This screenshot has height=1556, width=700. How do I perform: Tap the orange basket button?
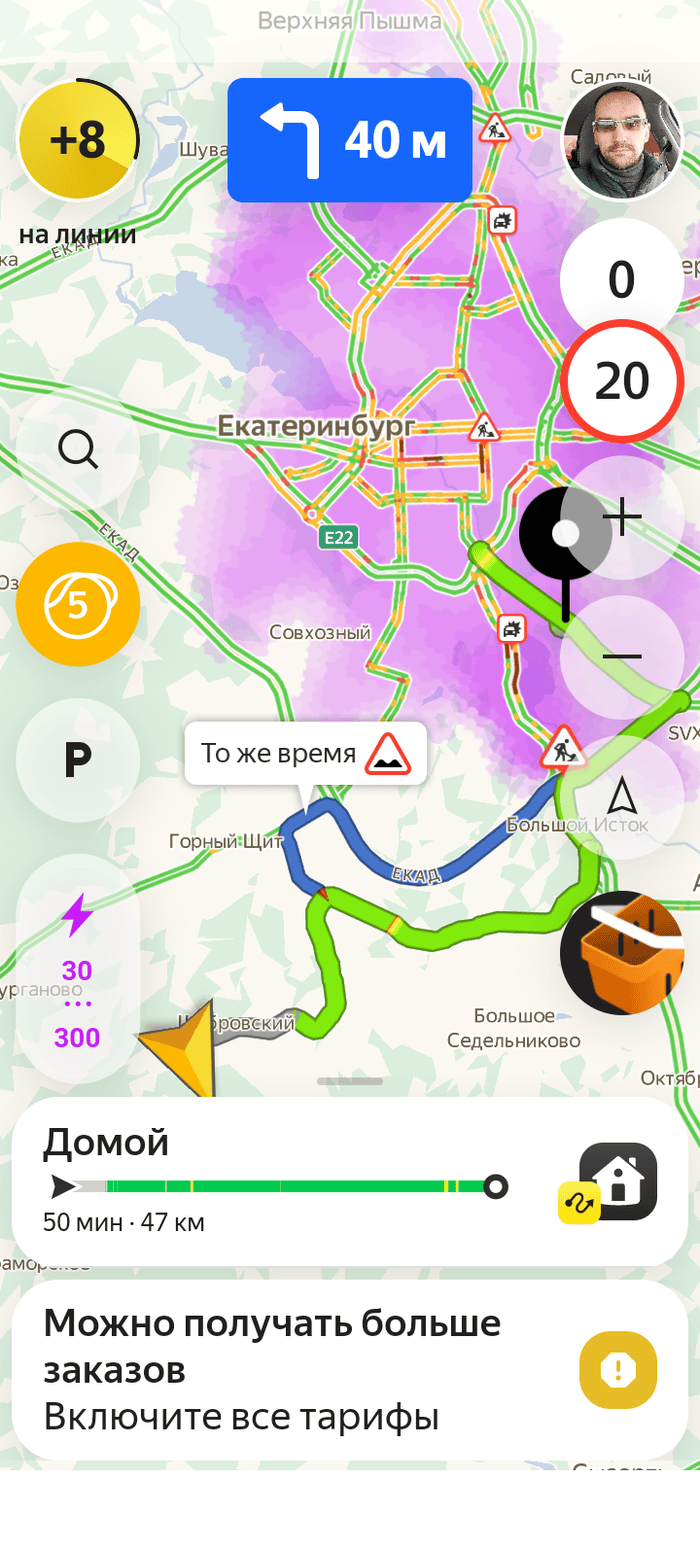point(621,953)
